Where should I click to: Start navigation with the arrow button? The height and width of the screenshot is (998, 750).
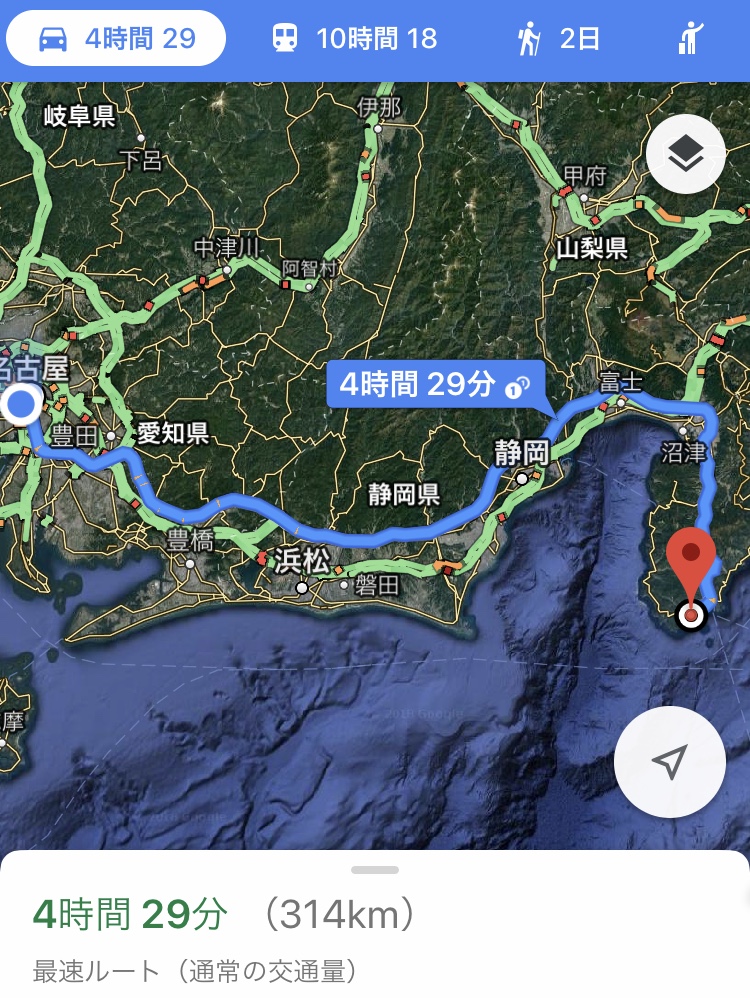click(x=669, y=762)
